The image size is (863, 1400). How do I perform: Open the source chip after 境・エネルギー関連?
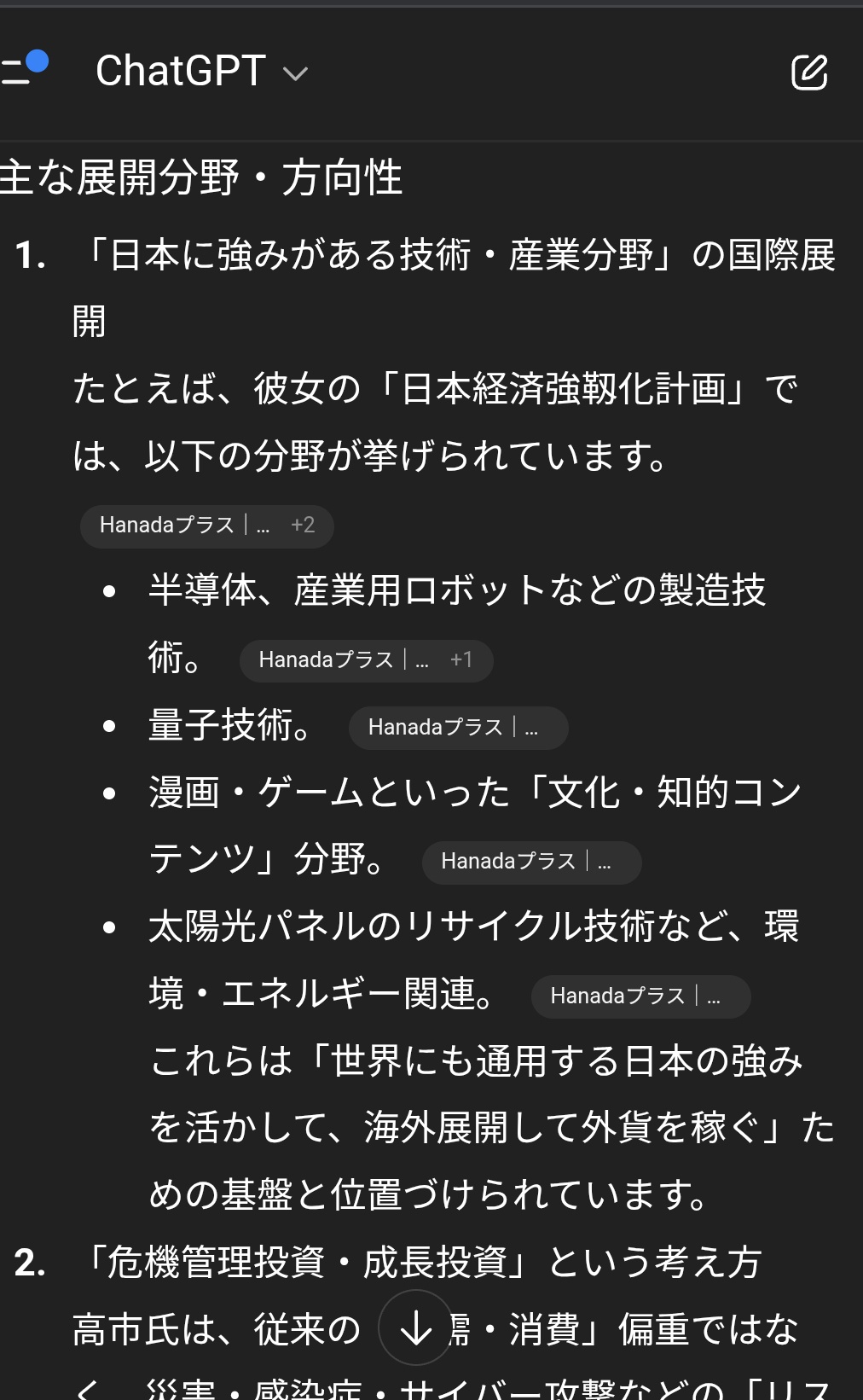pyautogui.click(x=640, y=996)
